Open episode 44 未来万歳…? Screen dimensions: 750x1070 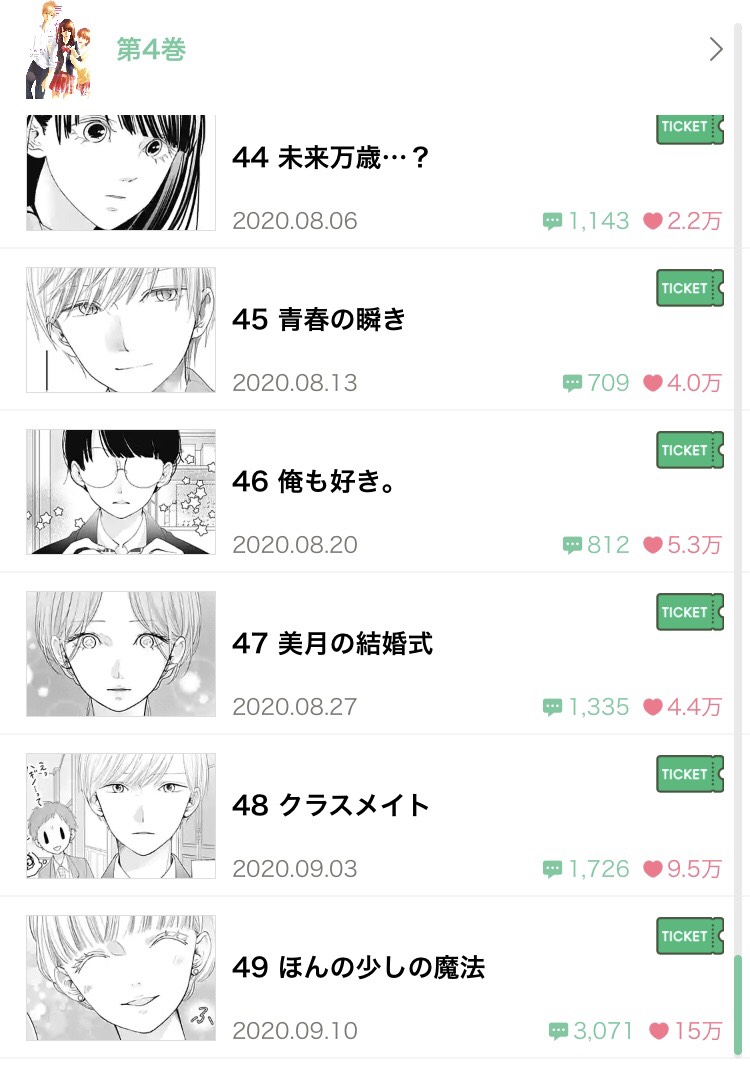pos(330,158)
